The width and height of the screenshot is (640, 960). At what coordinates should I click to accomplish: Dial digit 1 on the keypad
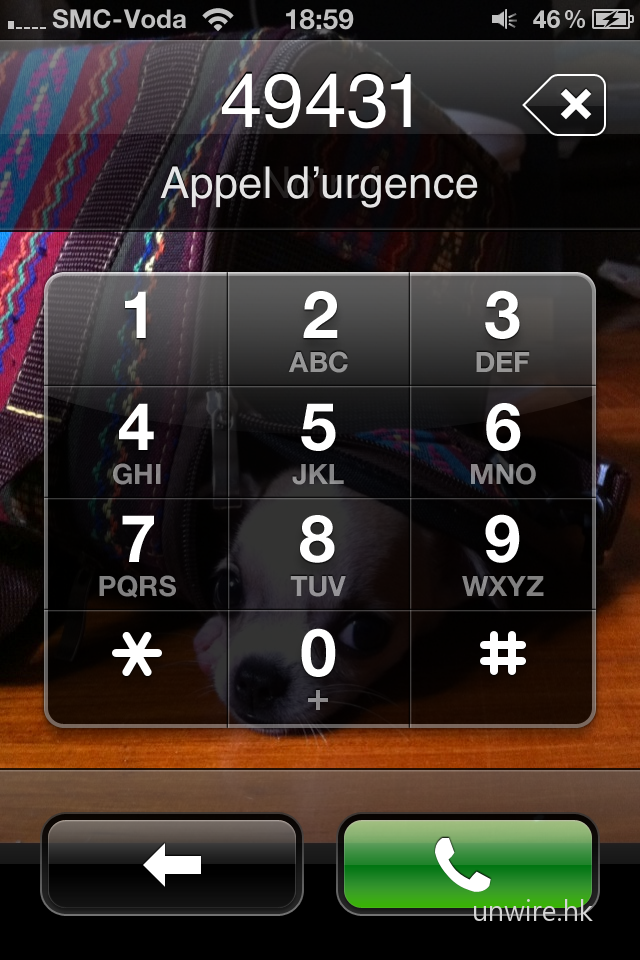click(137, 330)
